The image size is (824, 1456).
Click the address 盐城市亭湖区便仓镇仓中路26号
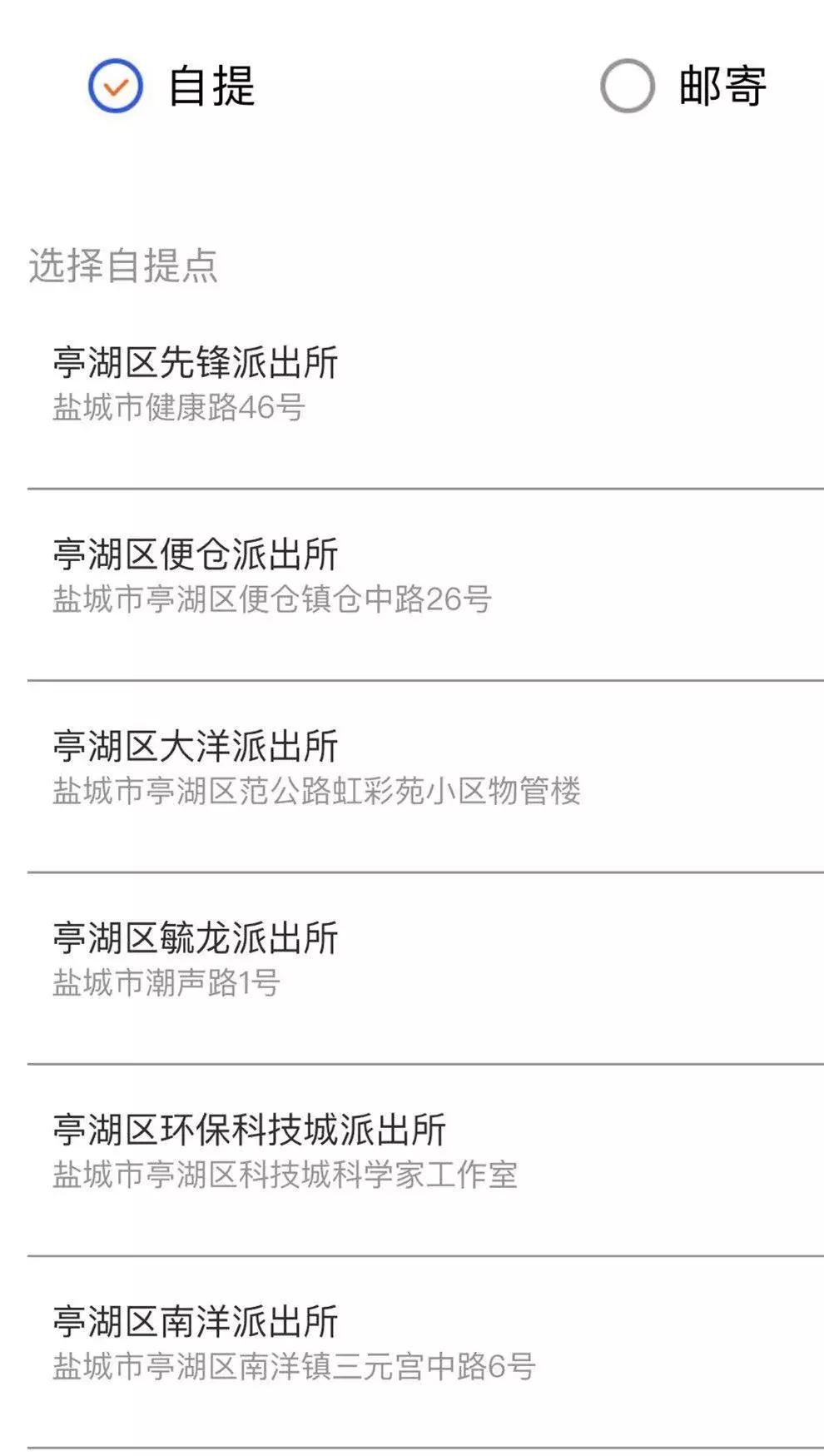[271, 601]
